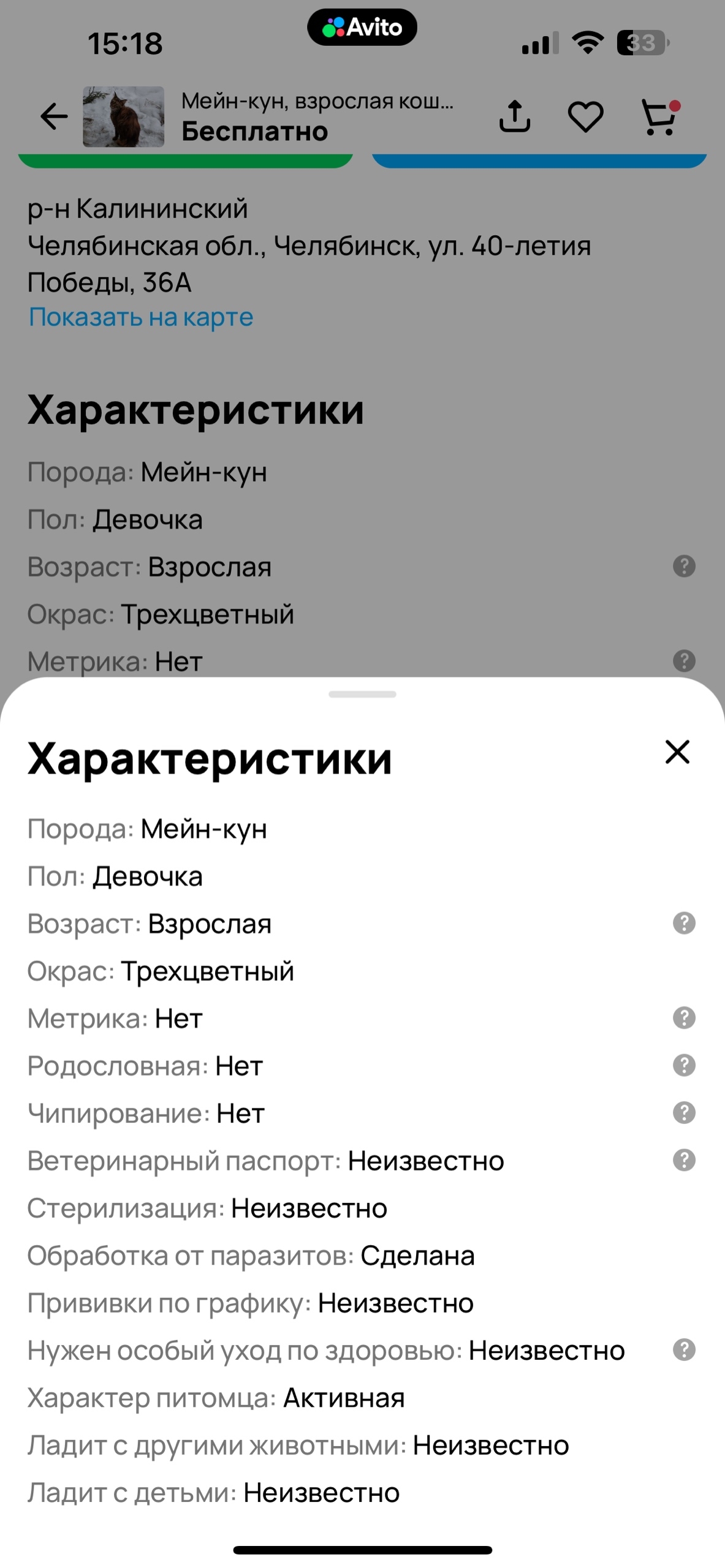The image size is (725, 1568).
Task: Show hint for Нужен особый уход по здоровью
Action: click(684, 1349)
